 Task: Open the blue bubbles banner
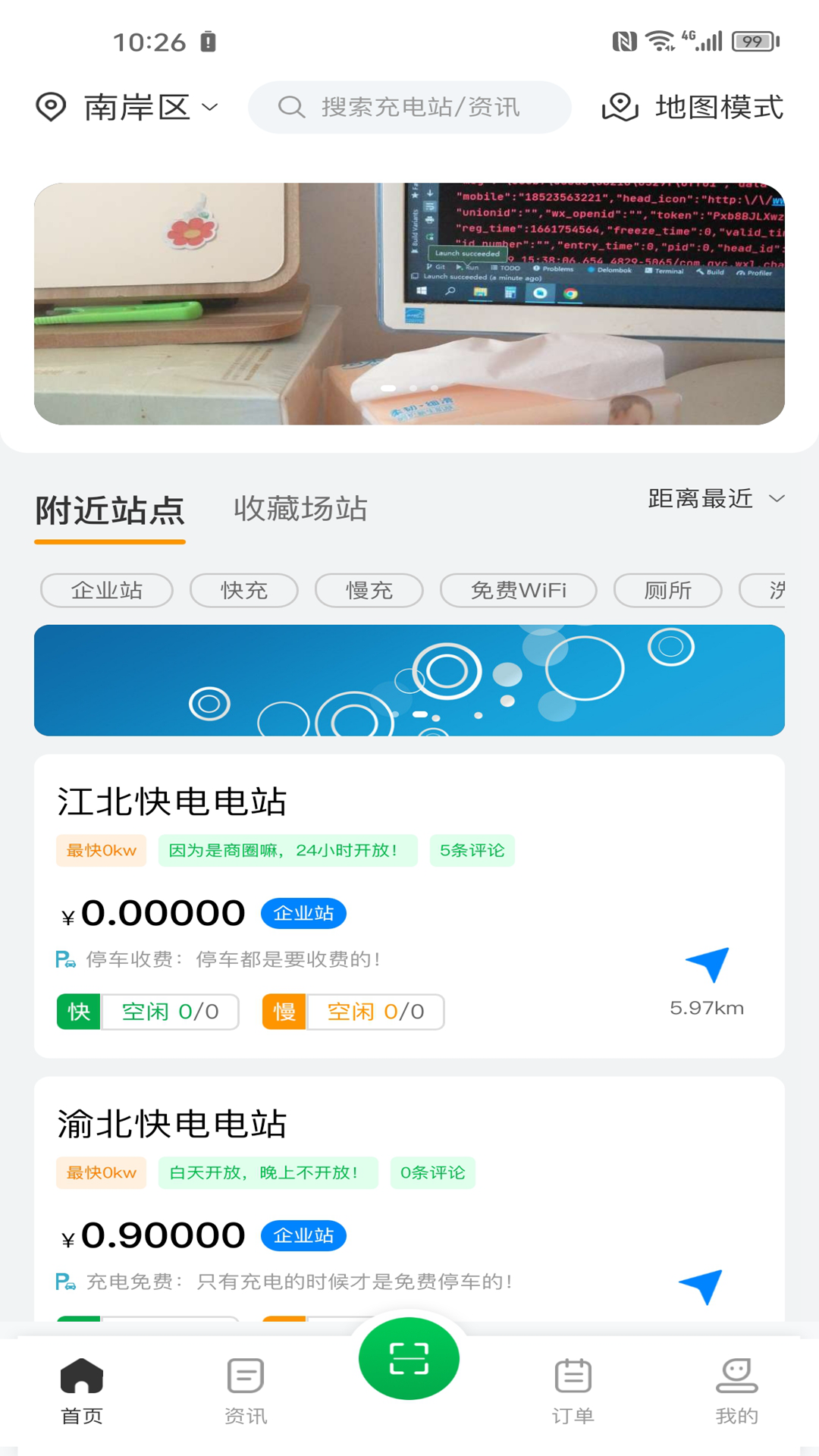tap(409, 680)
